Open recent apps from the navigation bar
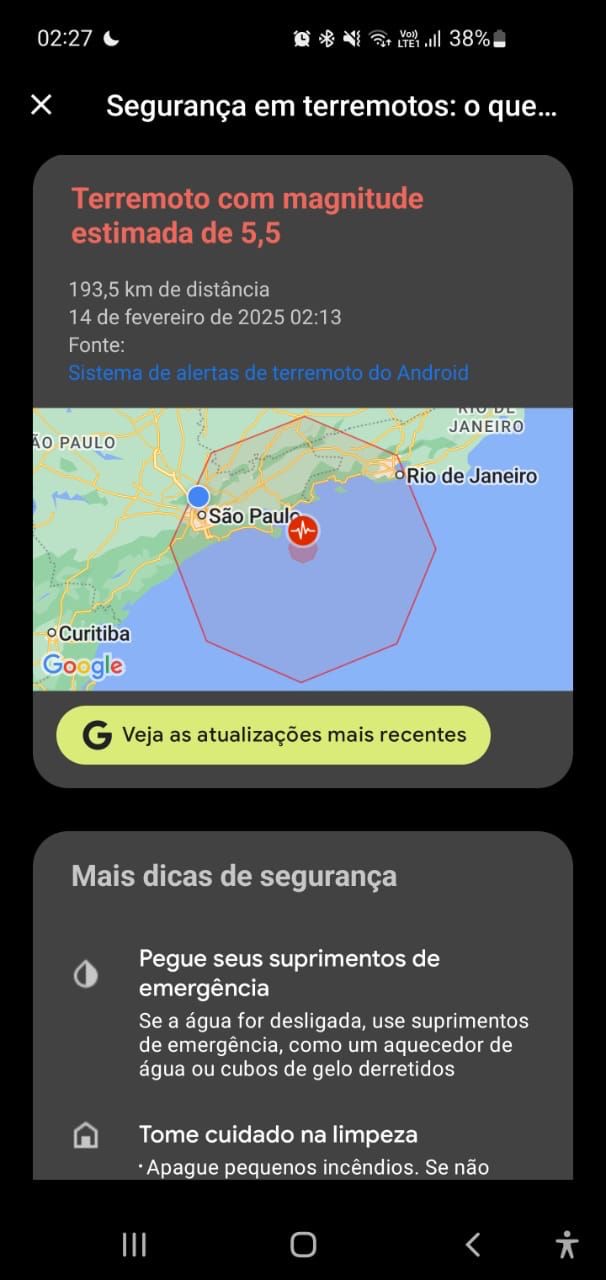Viewport: 606px width, 1280px height. 134,1244
